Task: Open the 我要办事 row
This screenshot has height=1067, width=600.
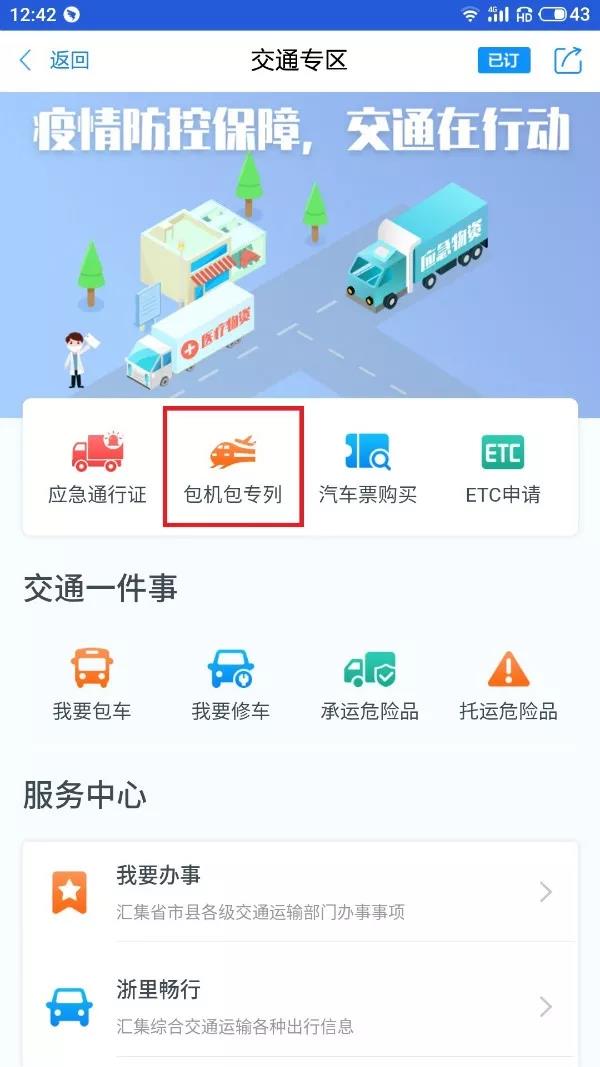Action: point(300,891)
